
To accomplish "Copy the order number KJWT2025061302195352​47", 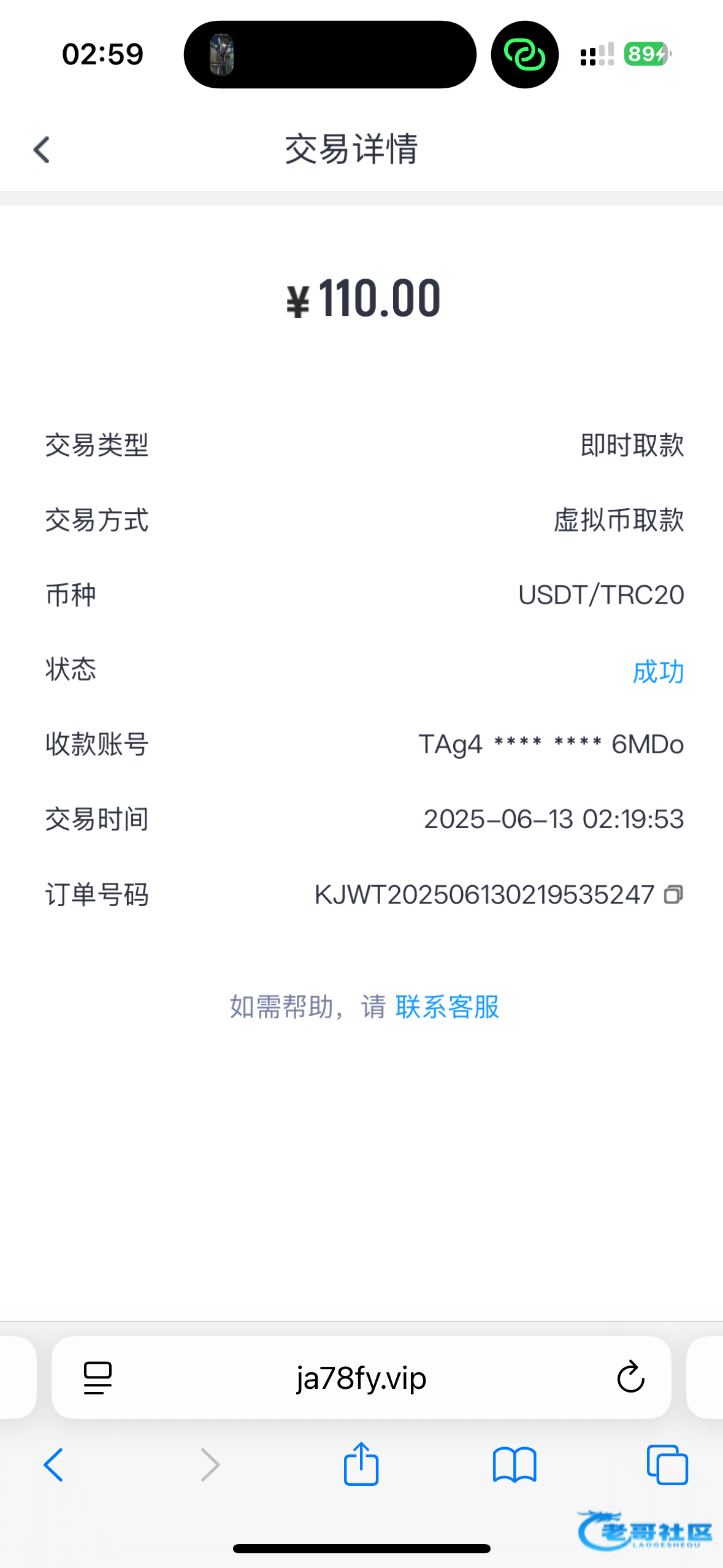I will pyautogui.click(x=673, y=894).
